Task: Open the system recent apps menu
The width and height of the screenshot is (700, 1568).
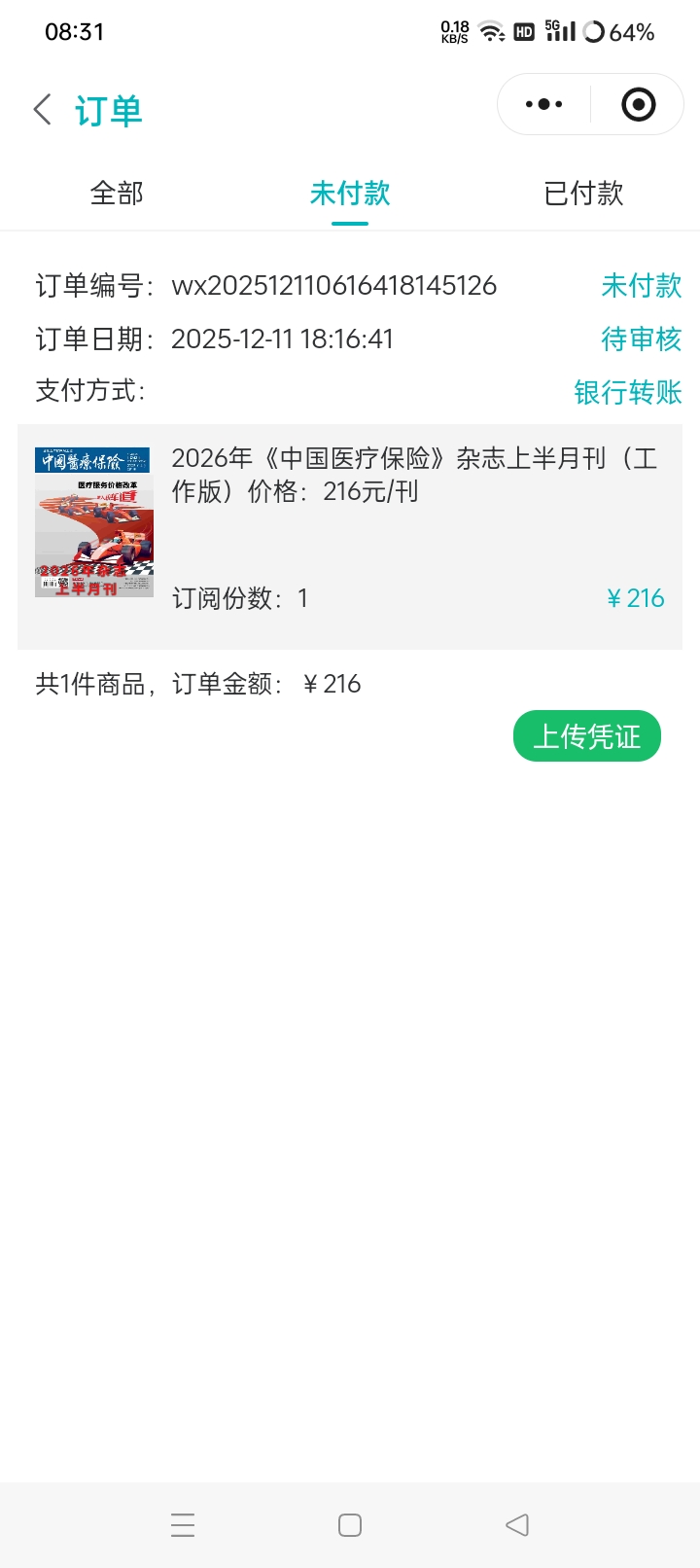Action: 183,1524
